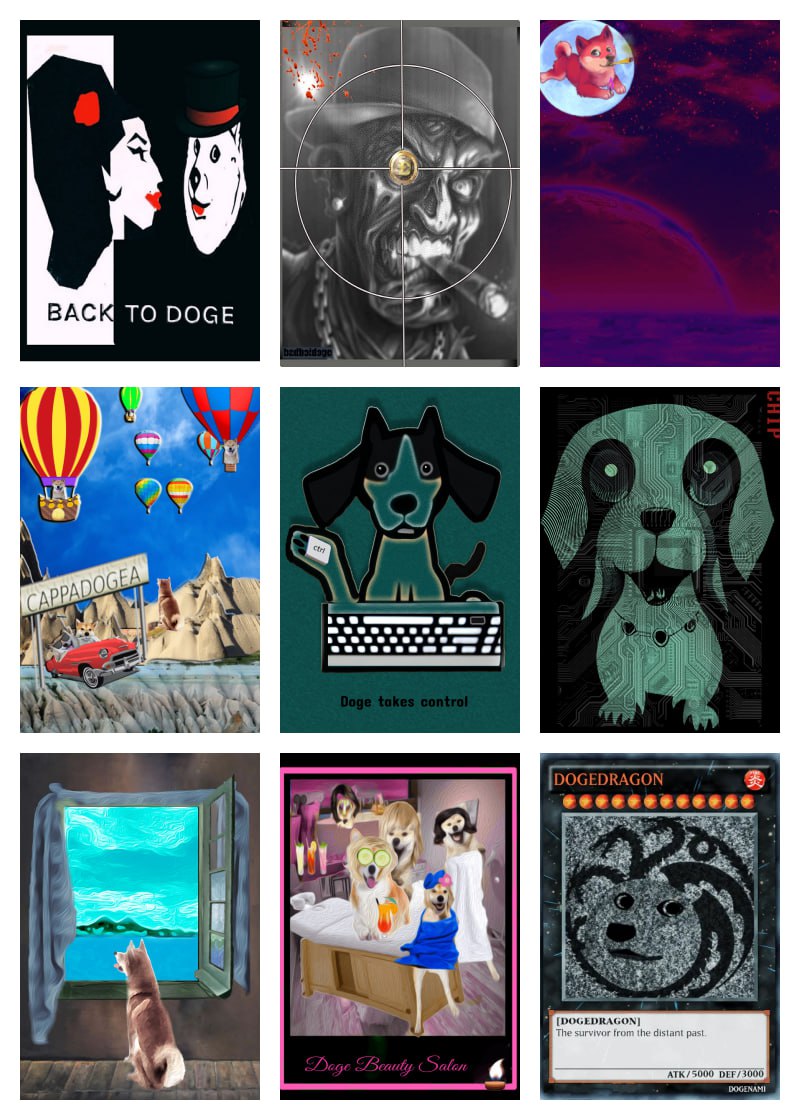This screenshot has height=1120, width=800.
Task: Open the Back to Doge artwork
Action: click(x=140, y=190)
